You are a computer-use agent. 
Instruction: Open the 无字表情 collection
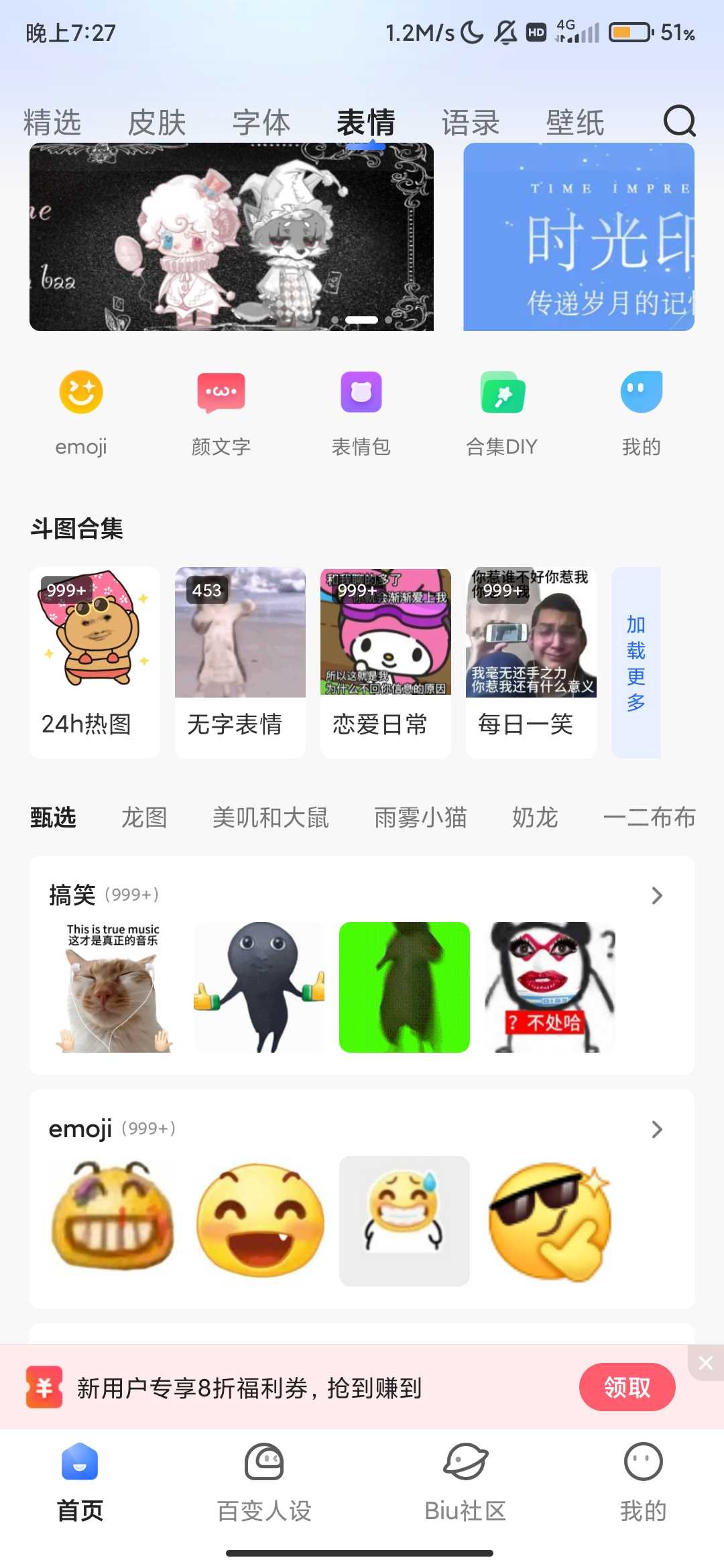click(240, 661)
